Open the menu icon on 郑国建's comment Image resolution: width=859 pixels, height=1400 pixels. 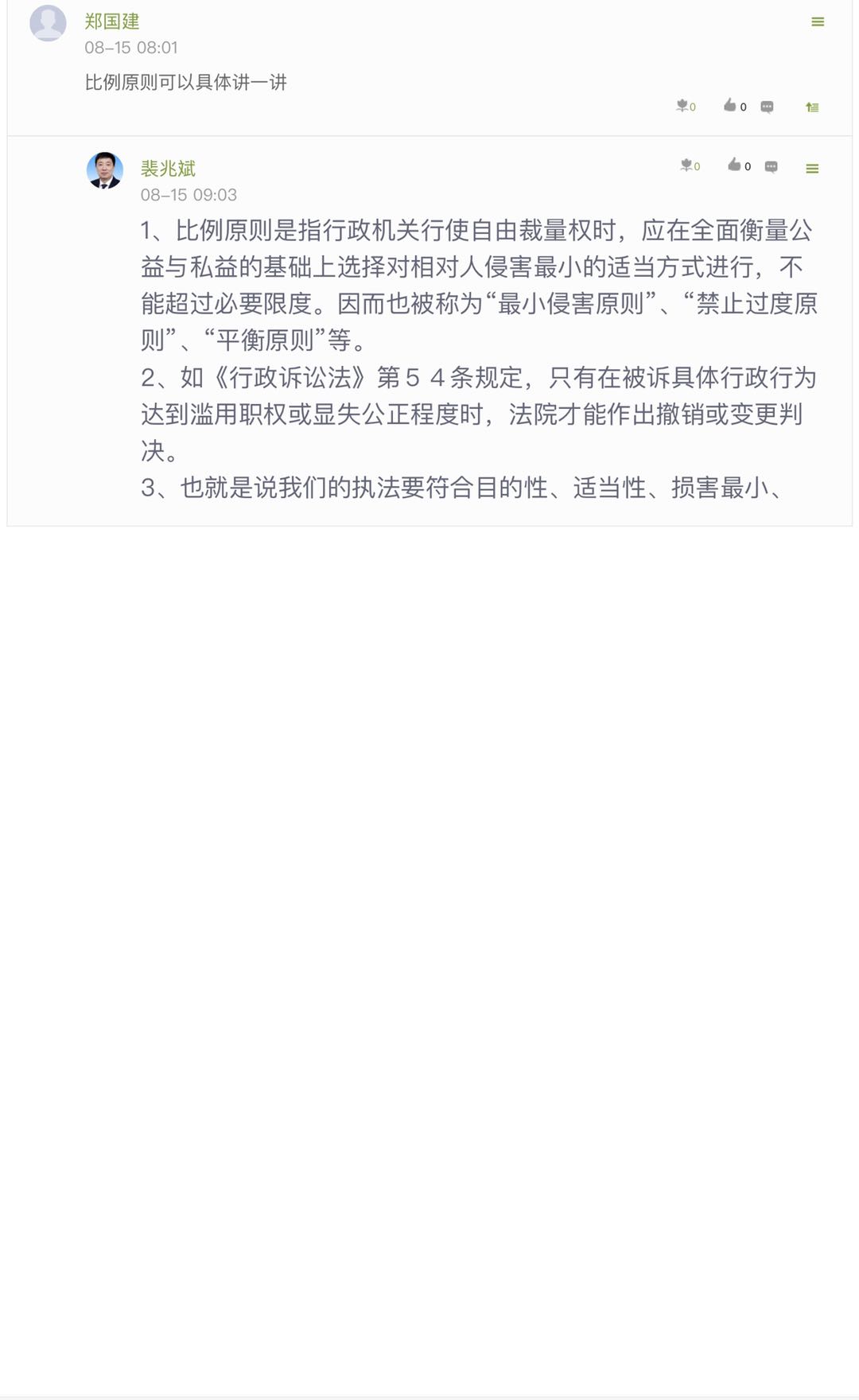point(817,22)
